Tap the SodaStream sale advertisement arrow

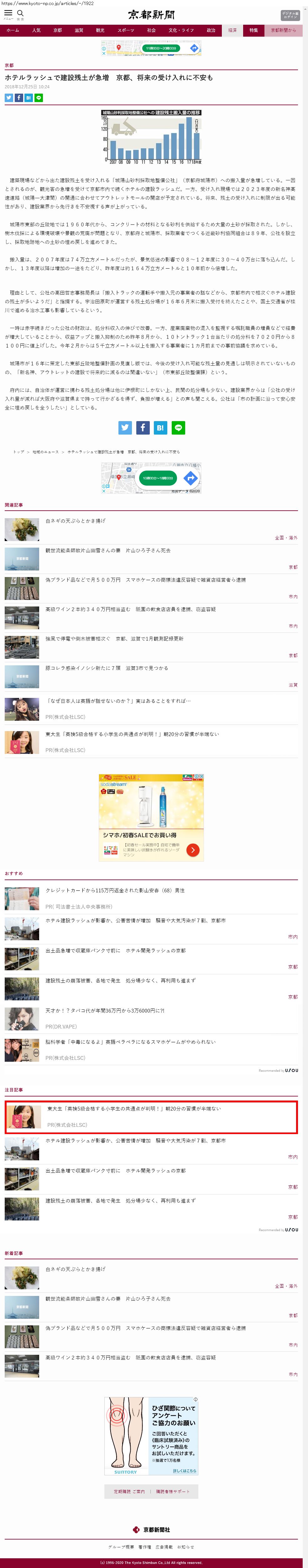point(192,850)
